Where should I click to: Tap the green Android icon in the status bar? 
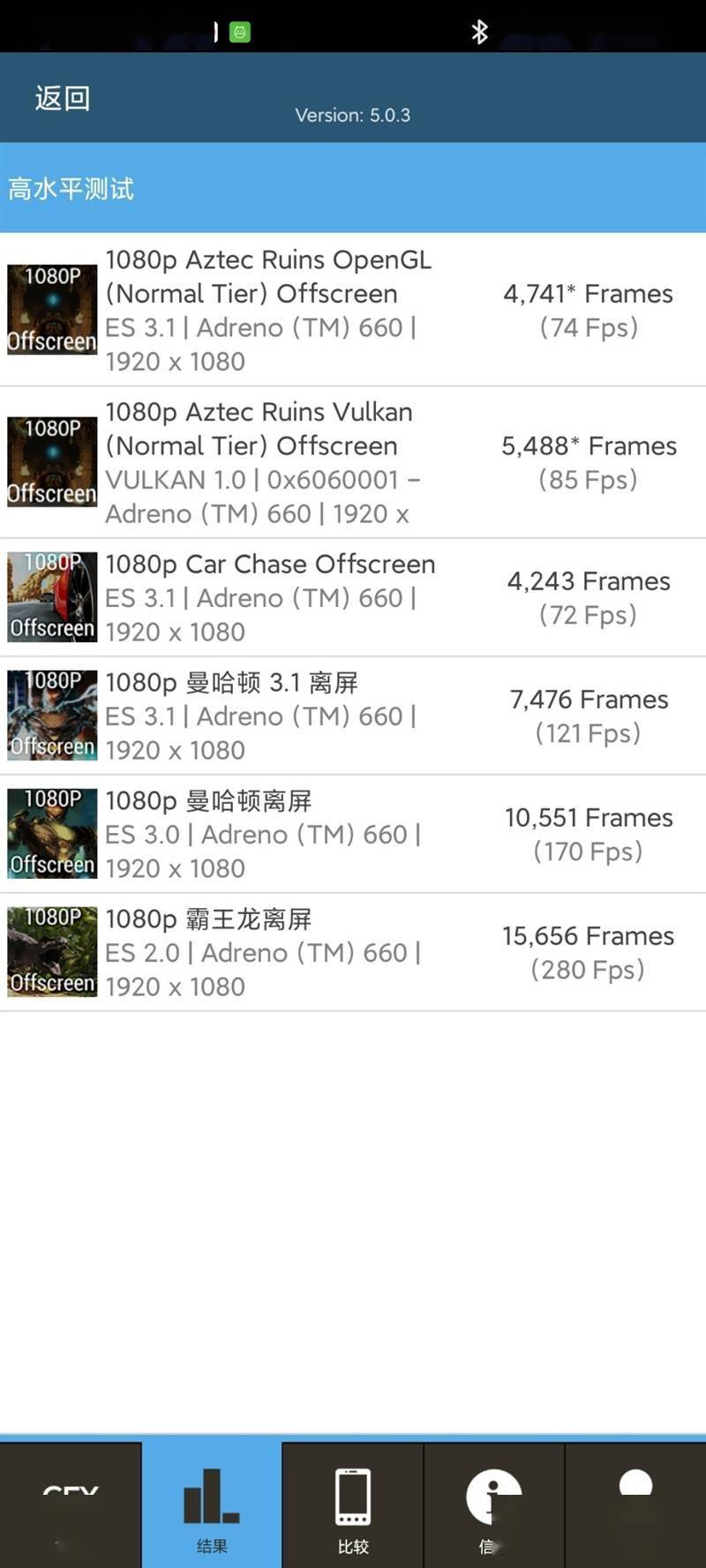[237, 32]
